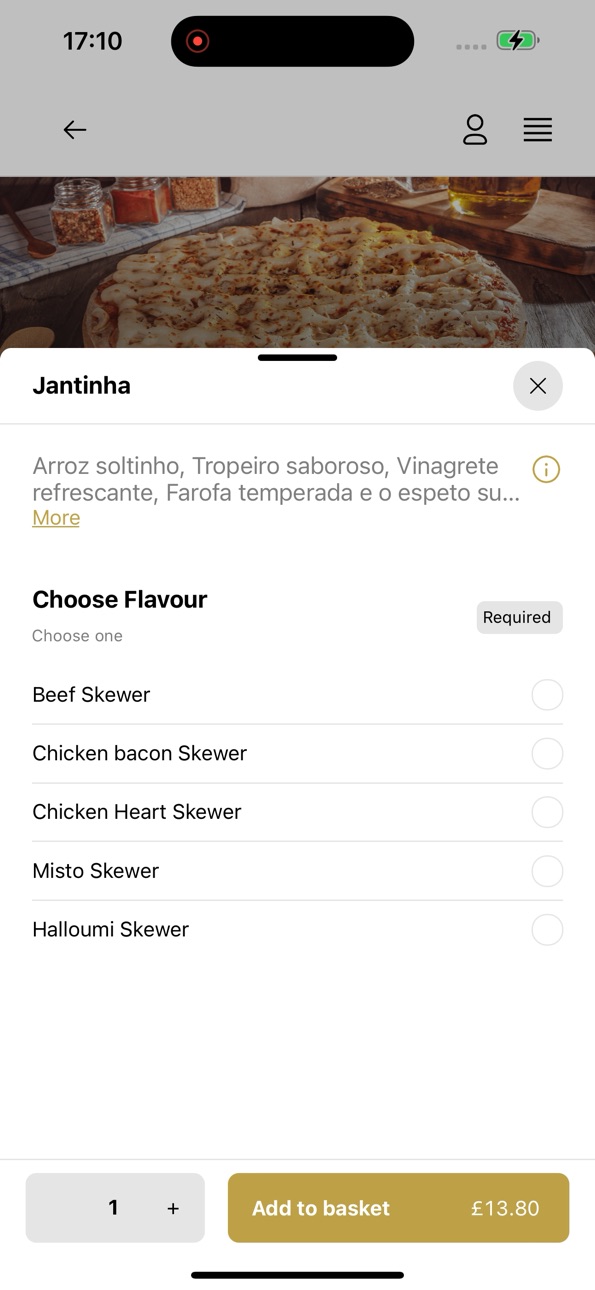Image resolution: width=595 pixels, height=1290 pixels.
Task: Increase quantity with the plus button
Action: 173,1209
